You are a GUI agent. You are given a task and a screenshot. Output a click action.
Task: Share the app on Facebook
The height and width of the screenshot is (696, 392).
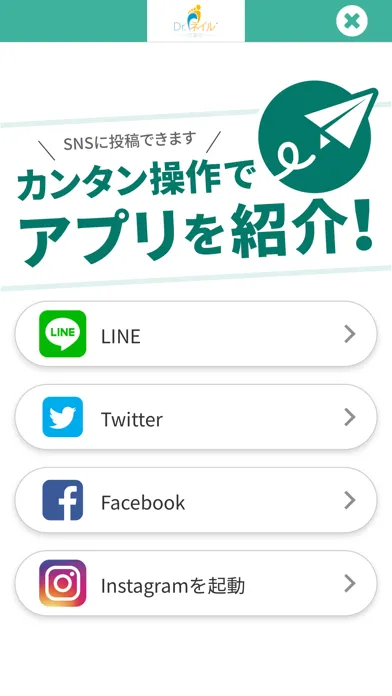coord(196,500)
